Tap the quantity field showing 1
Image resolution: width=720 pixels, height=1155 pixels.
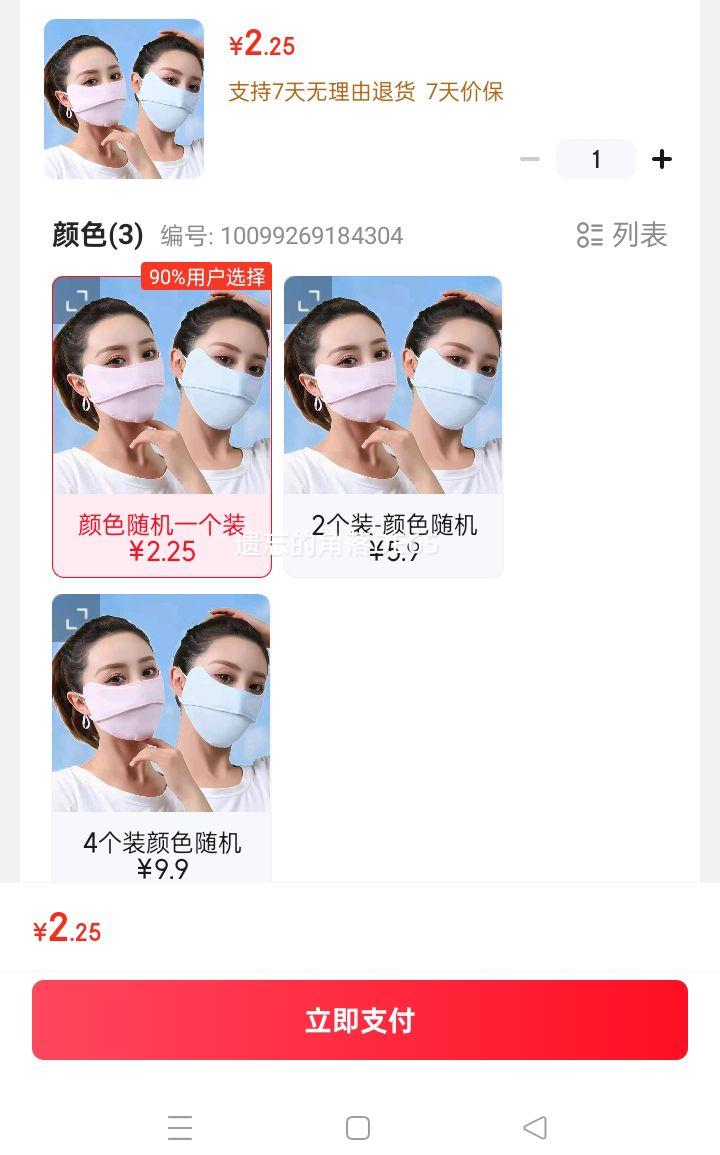[x=595, y=159]
